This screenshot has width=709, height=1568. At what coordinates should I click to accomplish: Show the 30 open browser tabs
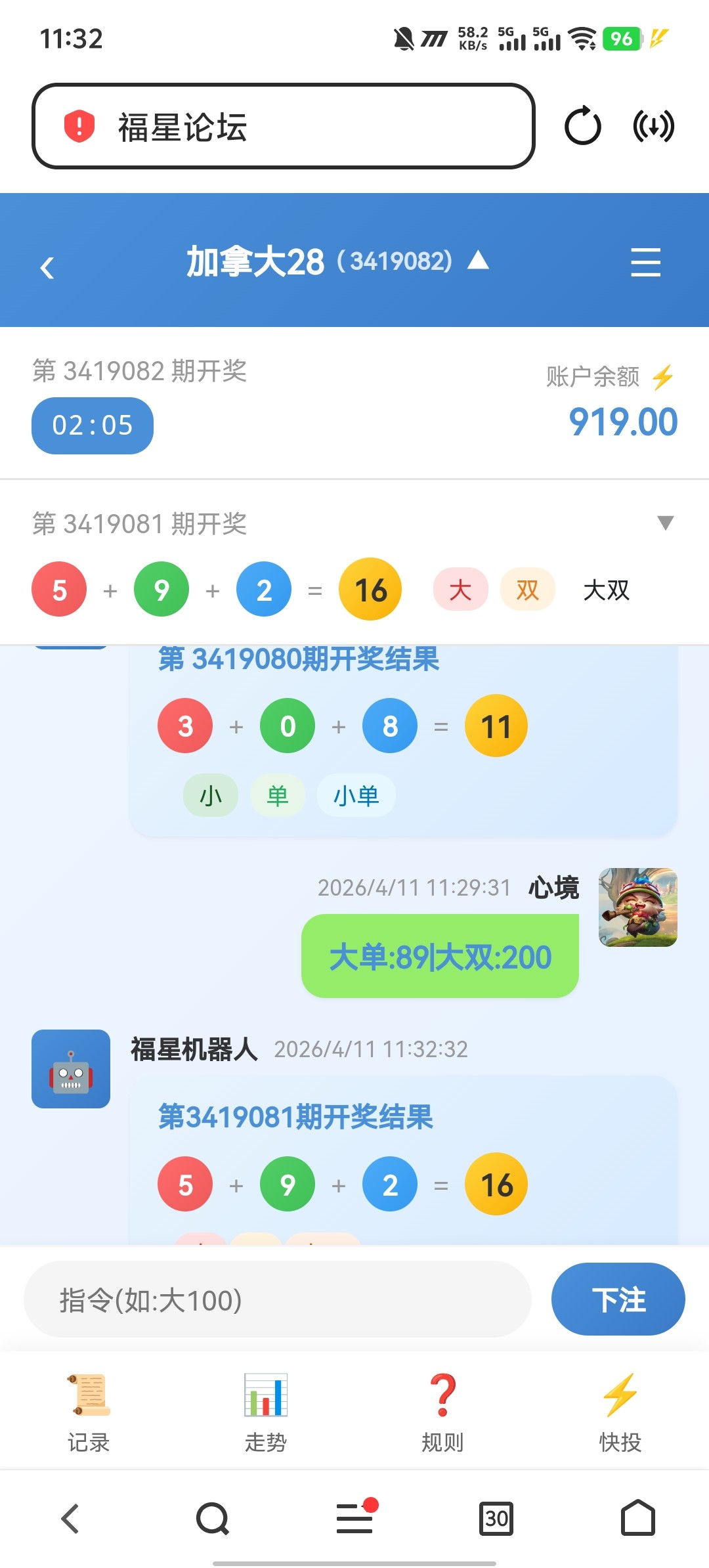coord(496,1518)
